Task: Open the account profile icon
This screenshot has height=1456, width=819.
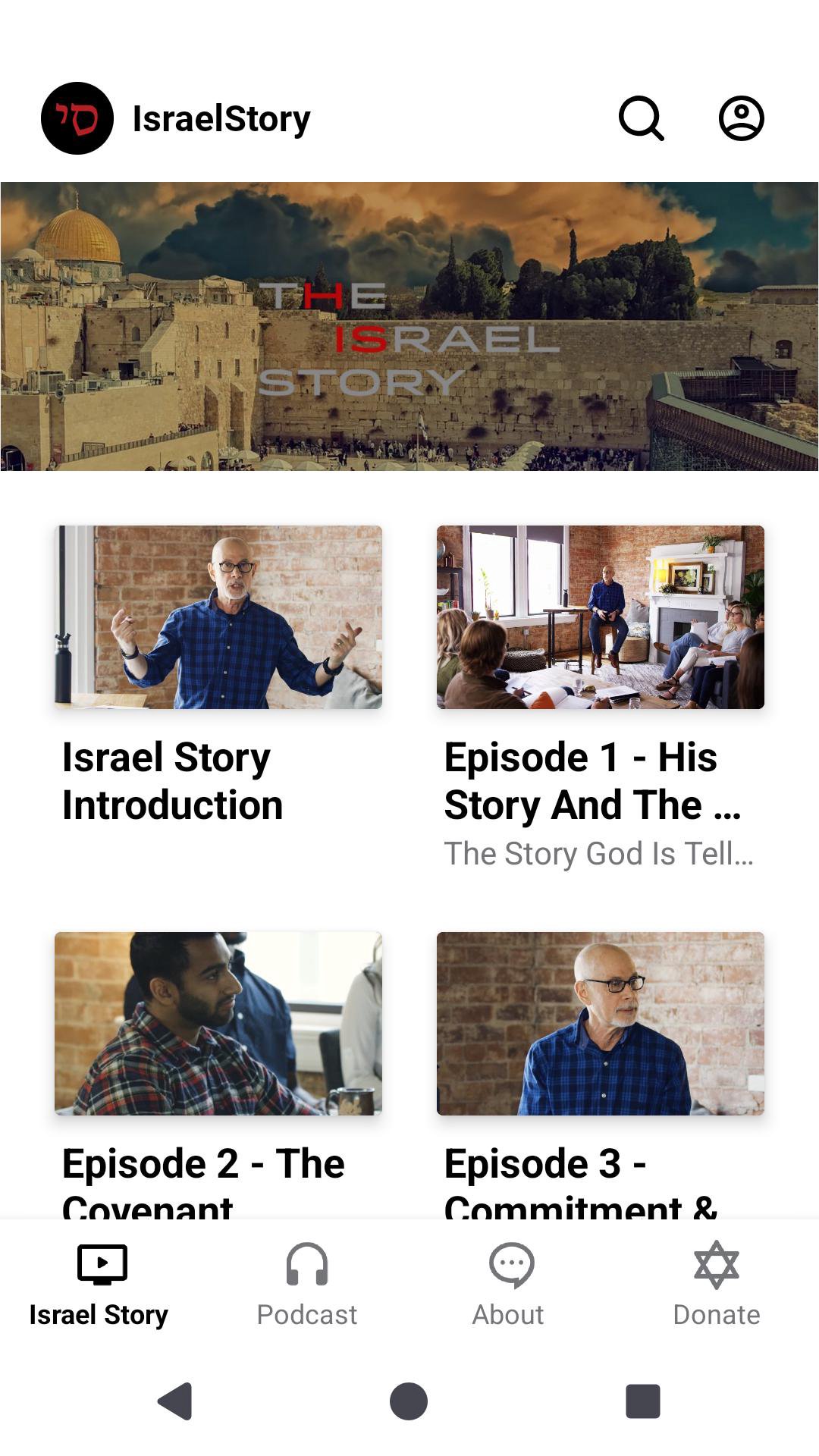Action: pyautogui.click(x=741, y=118)
